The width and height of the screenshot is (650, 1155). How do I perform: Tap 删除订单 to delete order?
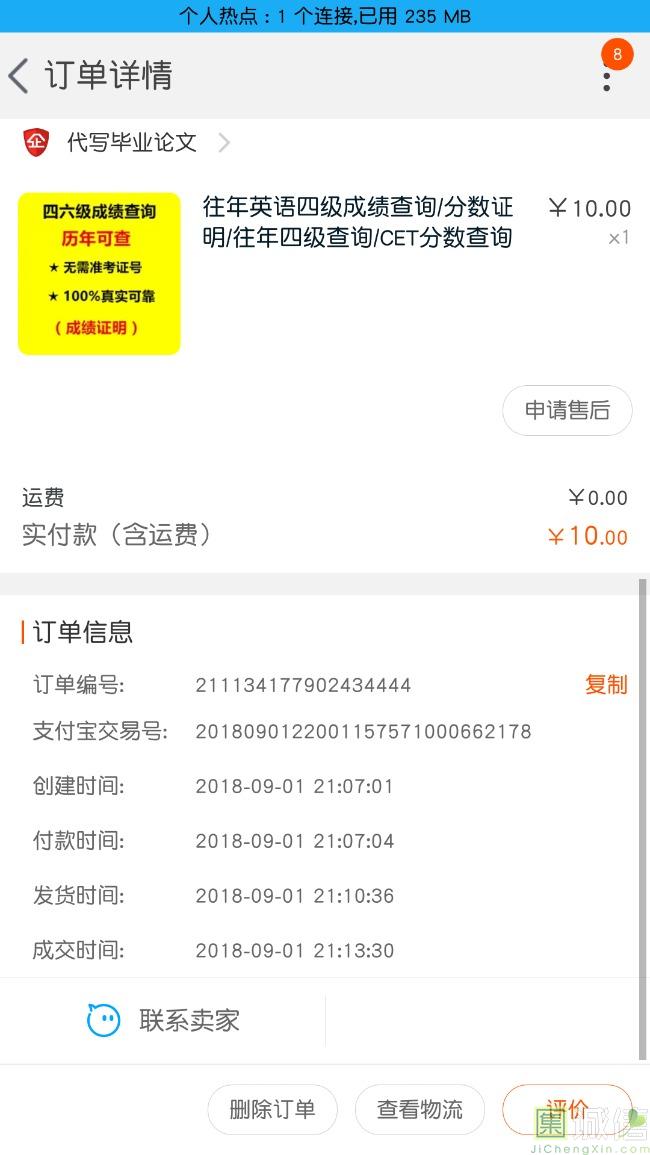(x=272, y=1109)
